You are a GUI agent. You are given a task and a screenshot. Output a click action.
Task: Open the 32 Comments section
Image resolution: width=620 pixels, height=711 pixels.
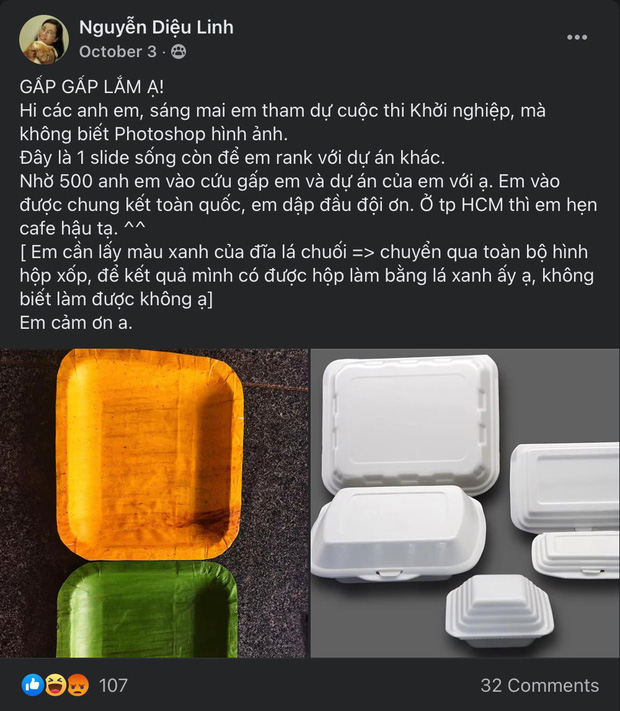click(539, 685)
